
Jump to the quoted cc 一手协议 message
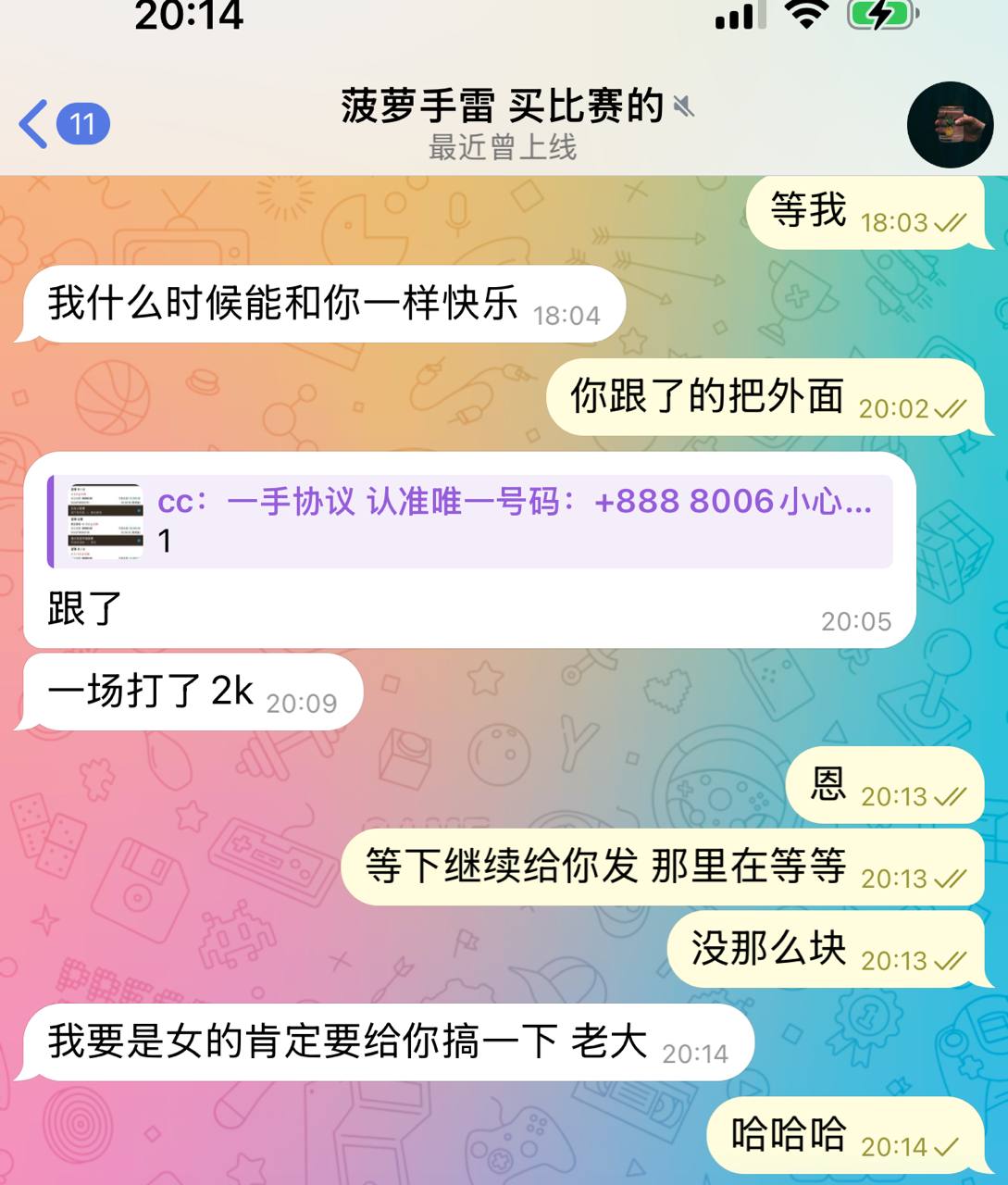tap(470, 521)
